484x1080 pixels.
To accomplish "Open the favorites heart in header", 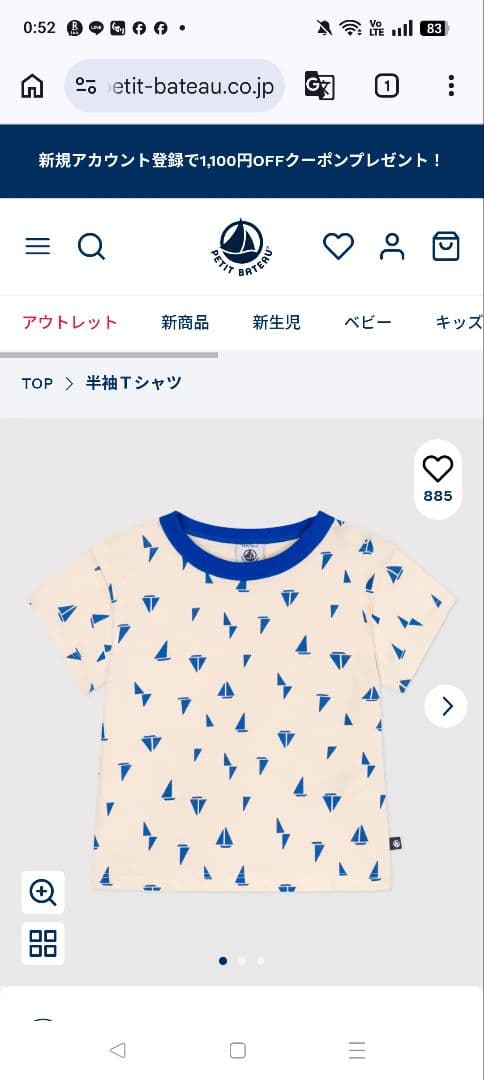I will pos(338,246).
